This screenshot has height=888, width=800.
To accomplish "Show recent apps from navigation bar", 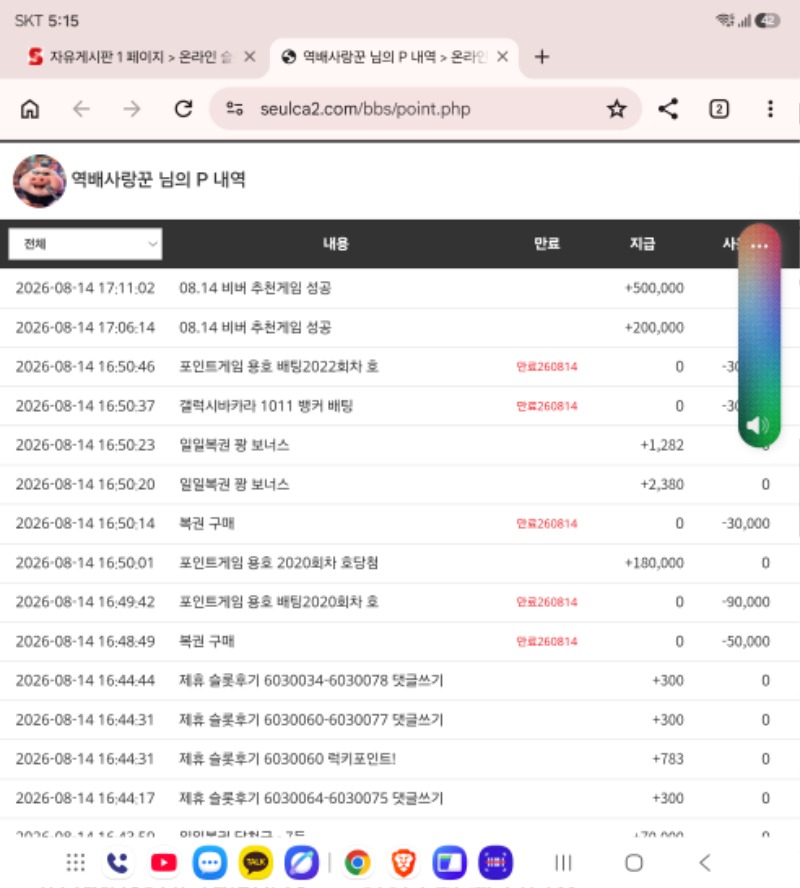I will click(563, 863).
